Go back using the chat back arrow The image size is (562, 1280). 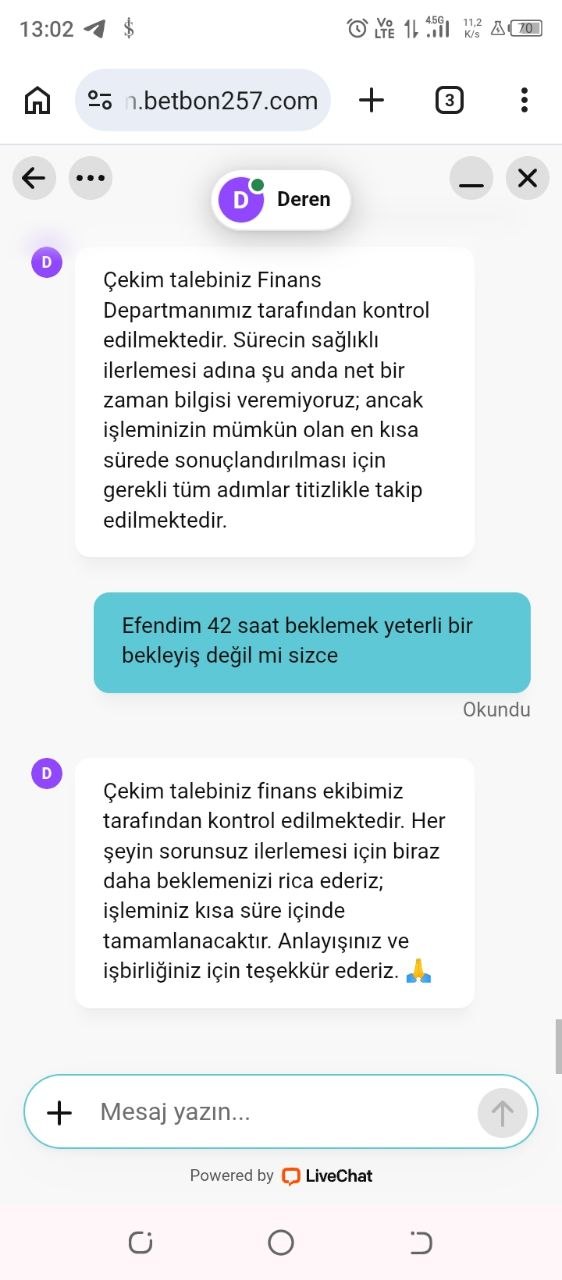pyautogui.click(x=34, y=178)
